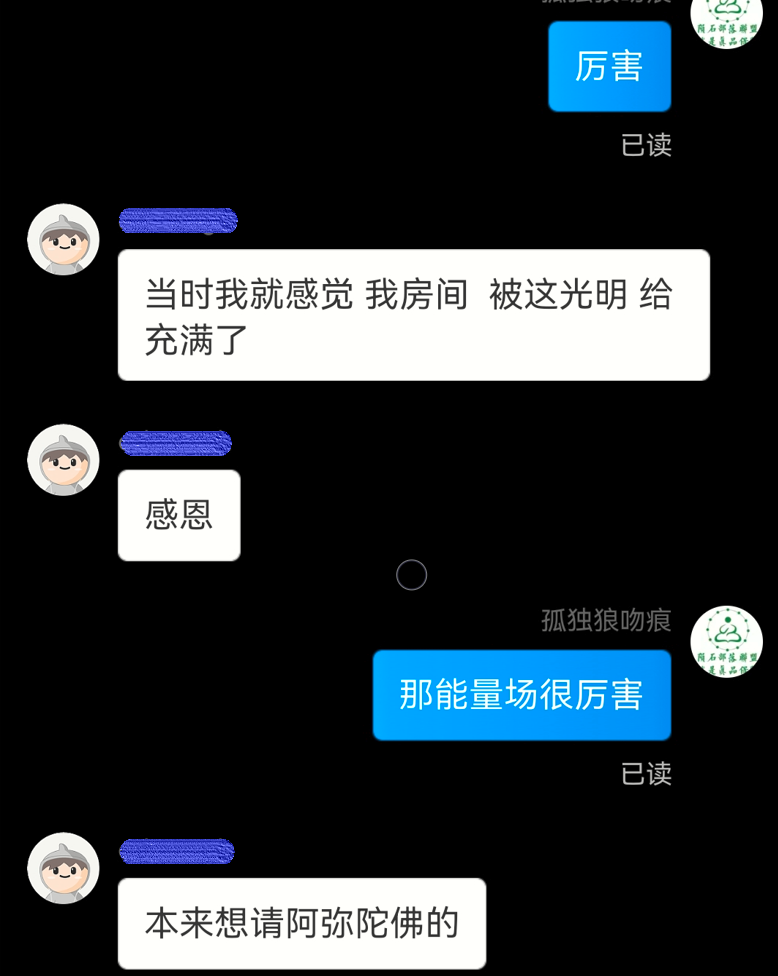778x976 pixels.
Task: Open 孤独狼吻痕's avatar beside "那能量场很厉害"
Action: tap(727, 641)
